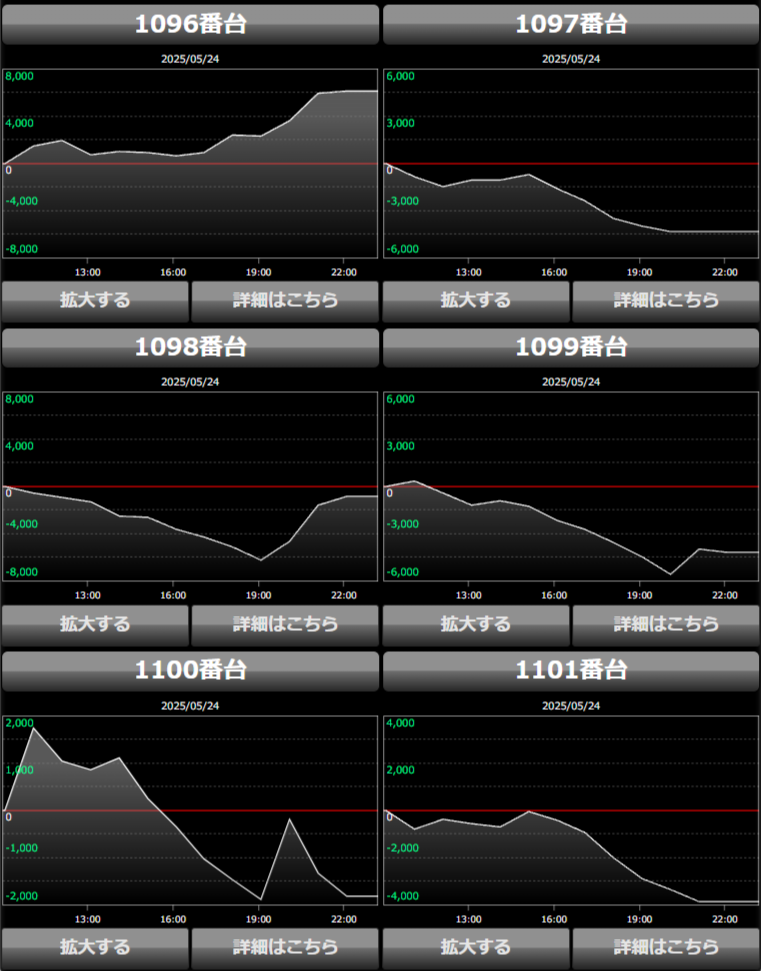Open 詳細はこちら for machine 1099番台
Image resolution: width=761 pixels, height=971 pixels.
coord(666,624)
